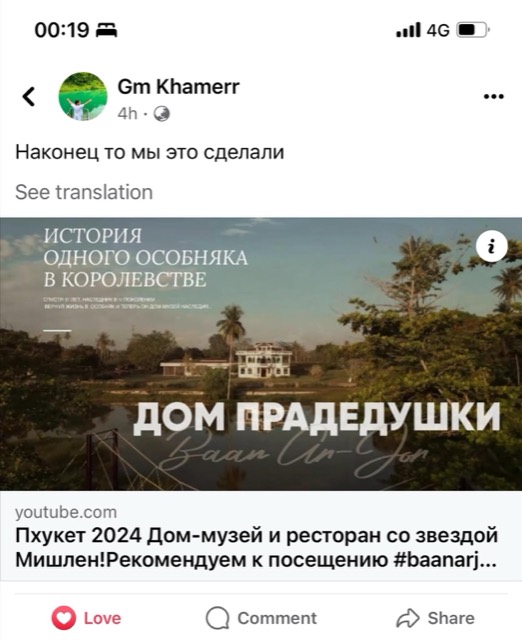Share this post
The width and height of the screenshot is (522, 640).
(435, 618)
